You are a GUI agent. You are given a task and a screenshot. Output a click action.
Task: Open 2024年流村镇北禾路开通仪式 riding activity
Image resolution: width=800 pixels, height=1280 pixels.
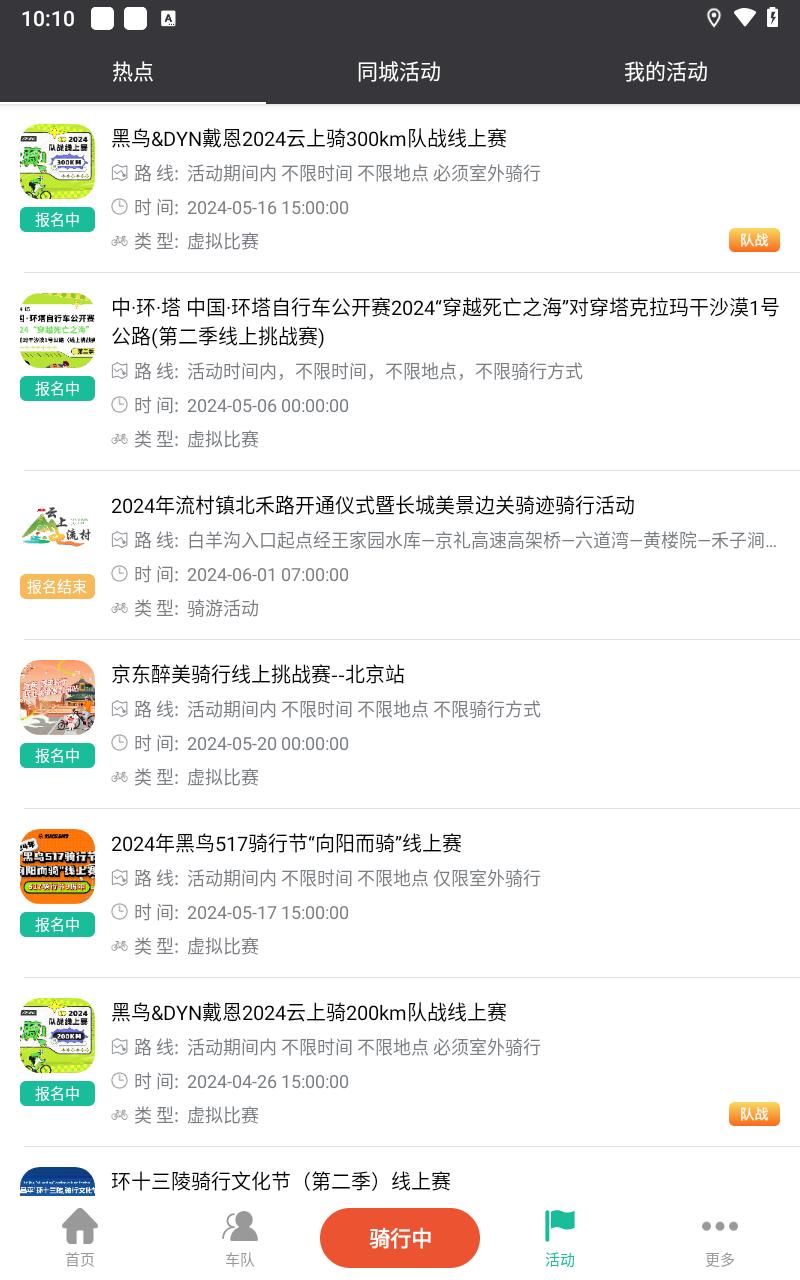(x=373, y=506)
